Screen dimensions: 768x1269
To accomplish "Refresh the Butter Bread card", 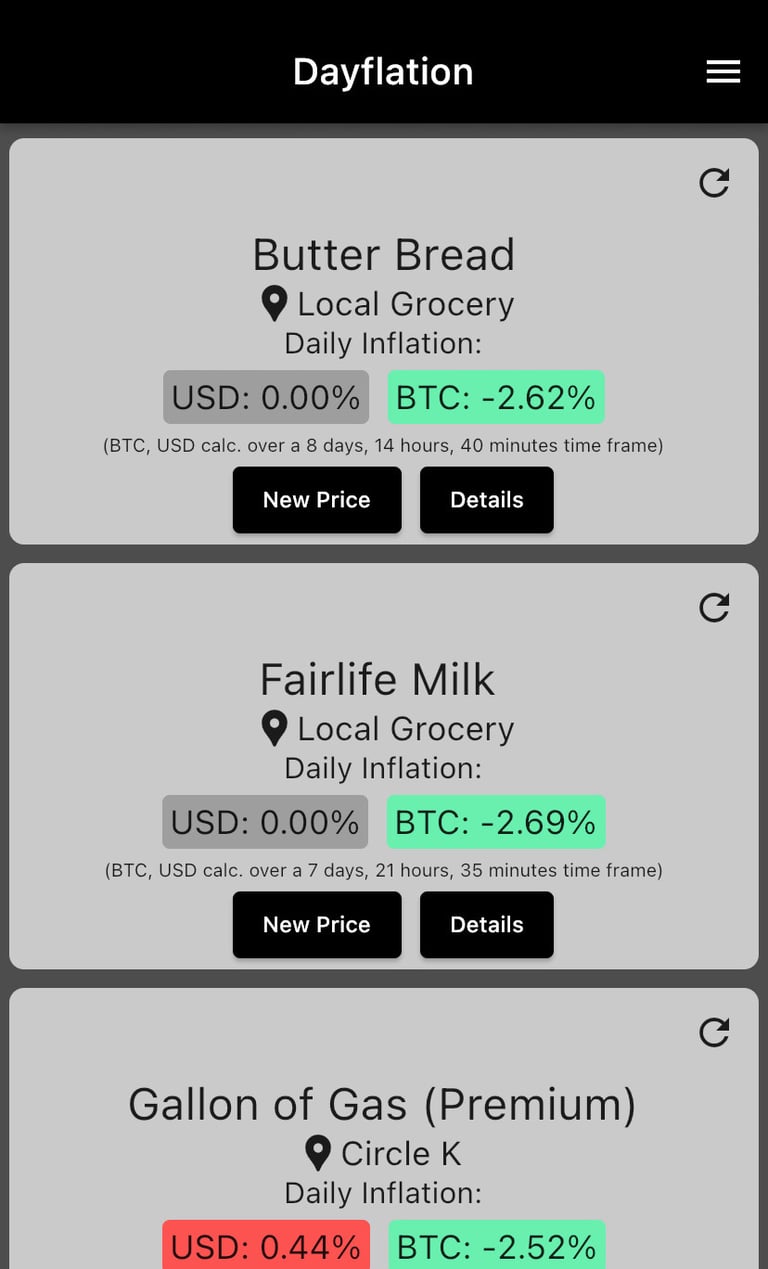I will [714, 182].
